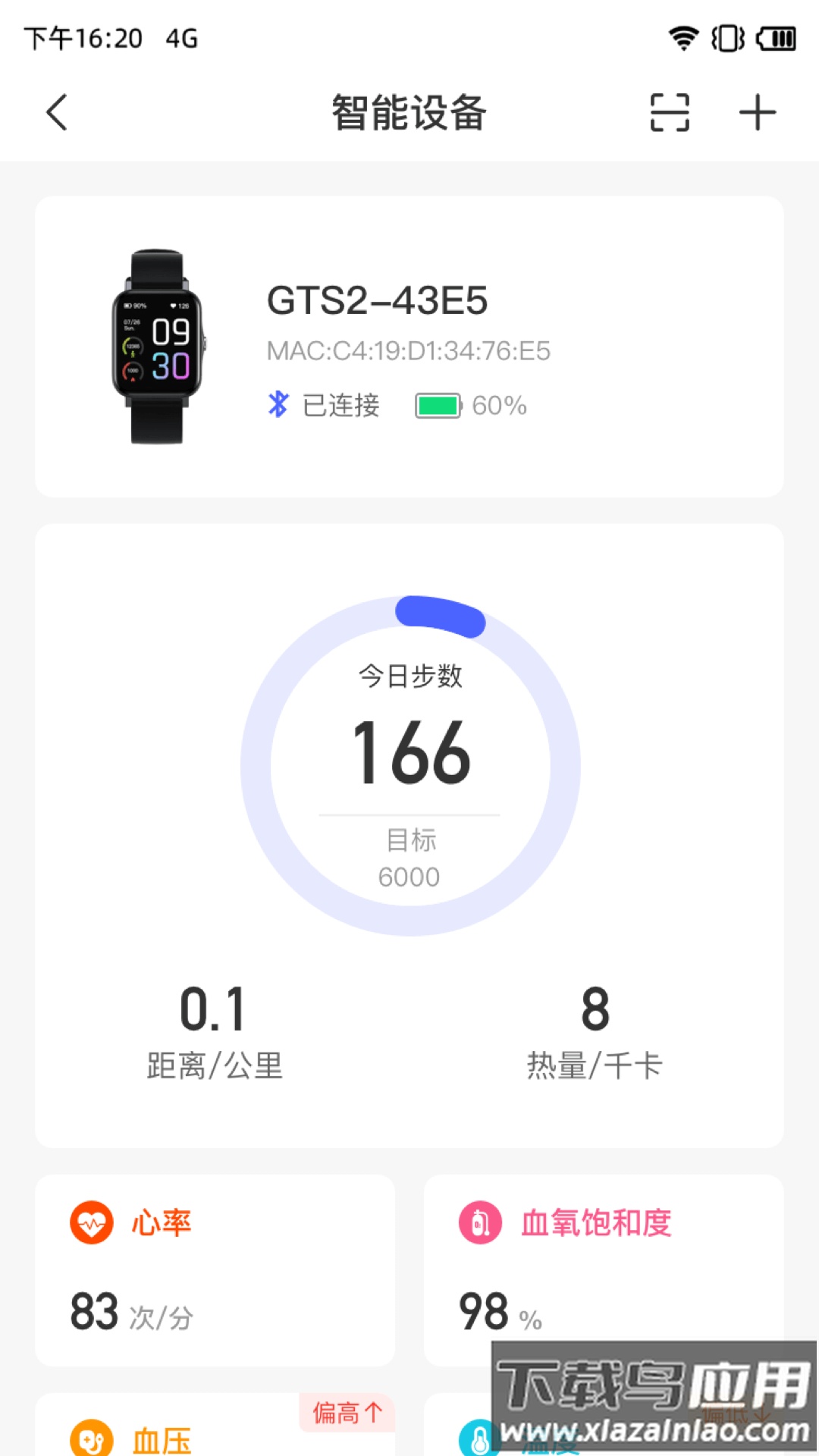Tap the Bluetooth icon next to 已连接
The height and width of the screenshot is (1456, 819).
(x=278, y=406)
